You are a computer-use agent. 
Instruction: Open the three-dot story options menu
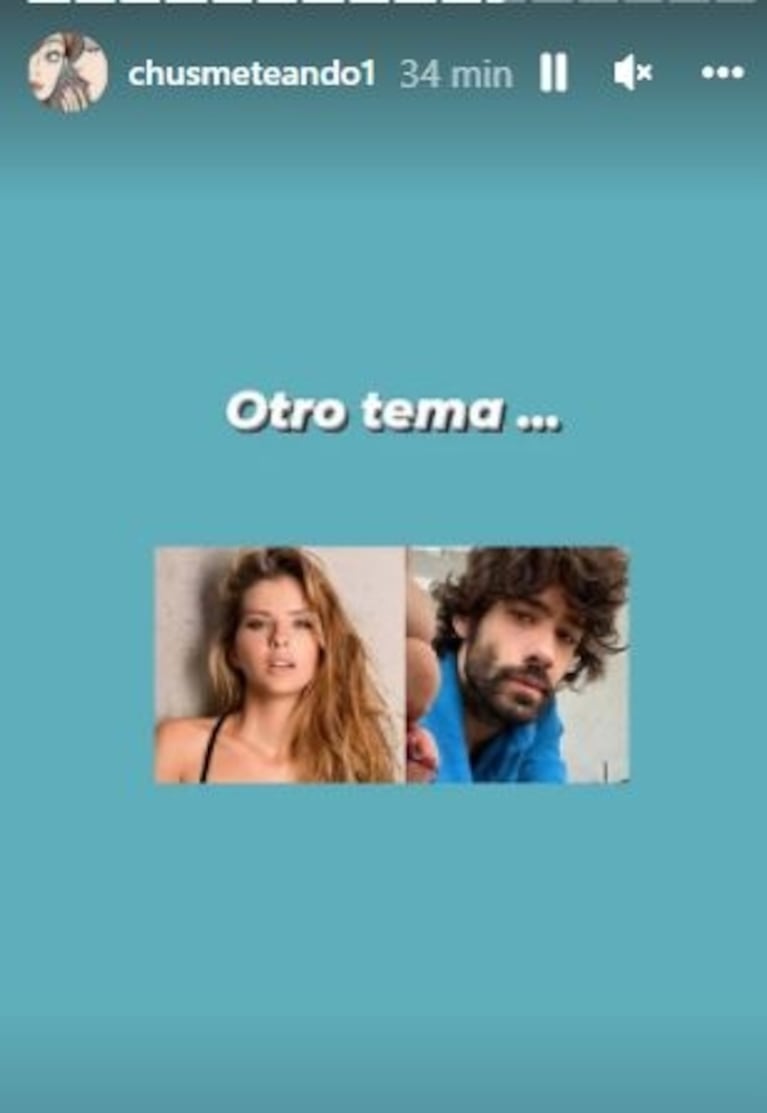coord(722,73)
